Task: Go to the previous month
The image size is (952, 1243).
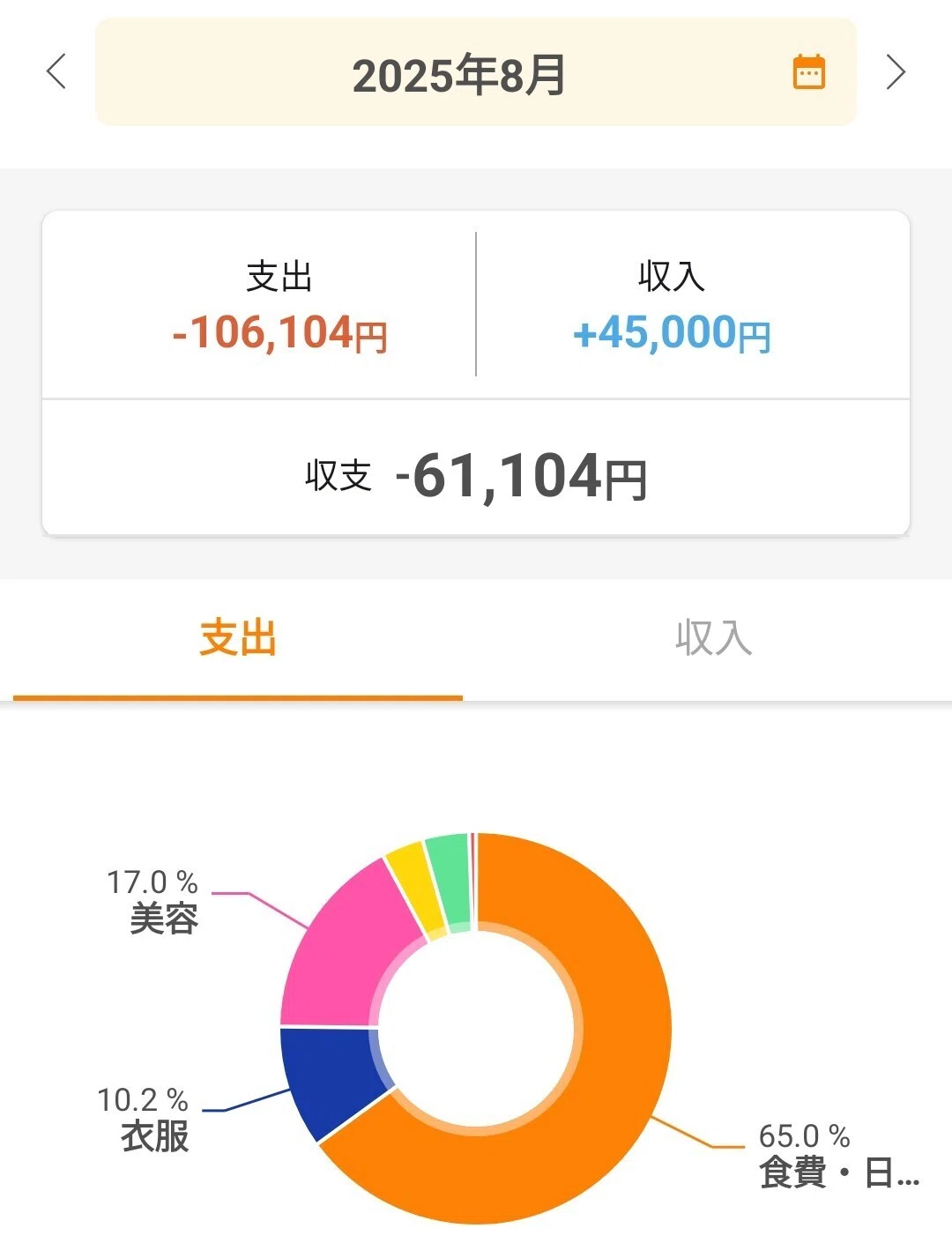Action: click(x=56, y=71)
